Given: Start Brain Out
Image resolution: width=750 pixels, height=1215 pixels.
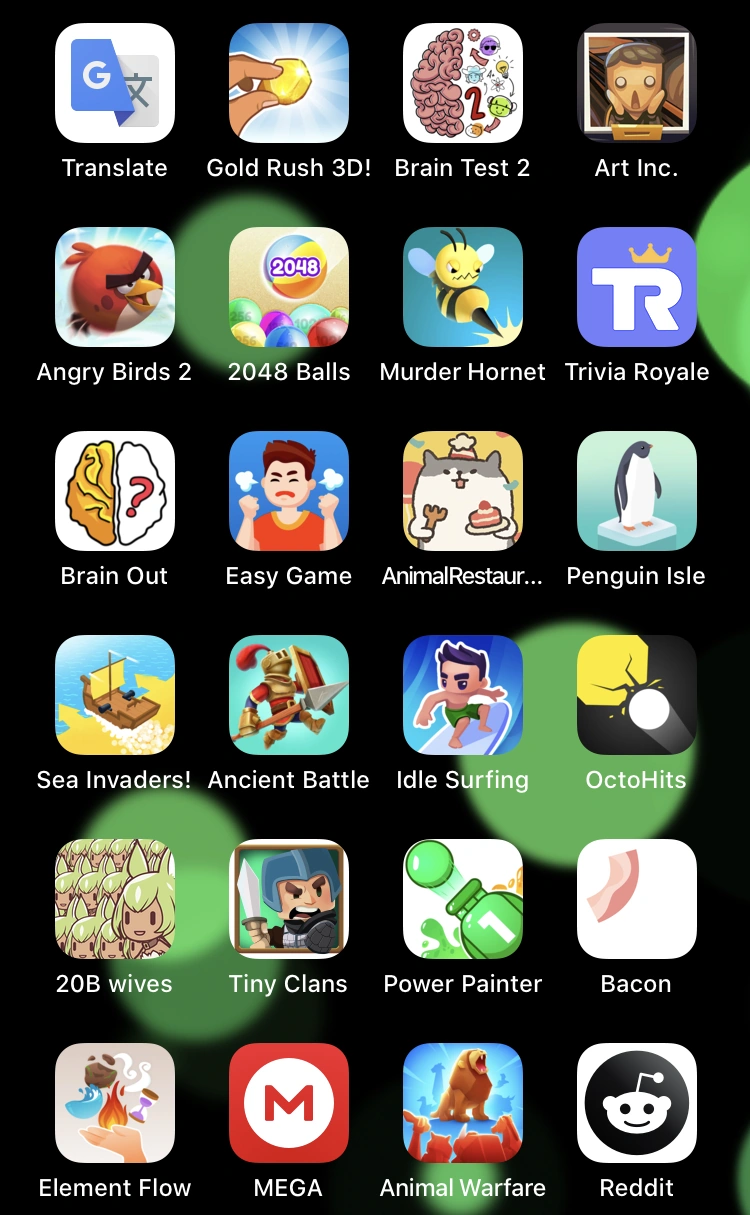Looking at the screenshot, I should [114, 490].
